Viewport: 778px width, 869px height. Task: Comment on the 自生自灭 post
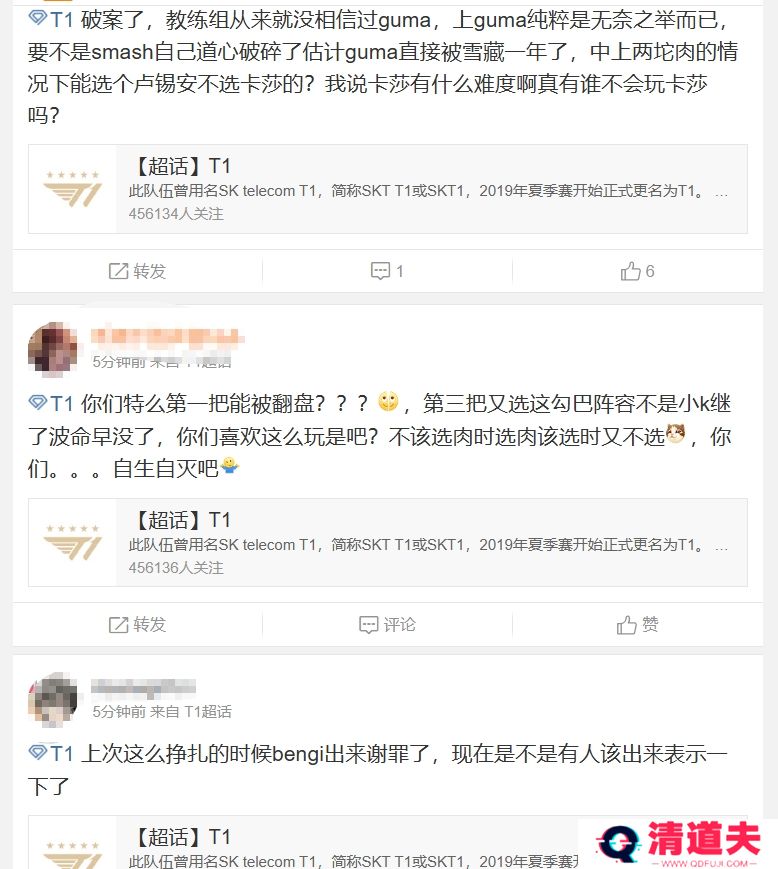387,625
